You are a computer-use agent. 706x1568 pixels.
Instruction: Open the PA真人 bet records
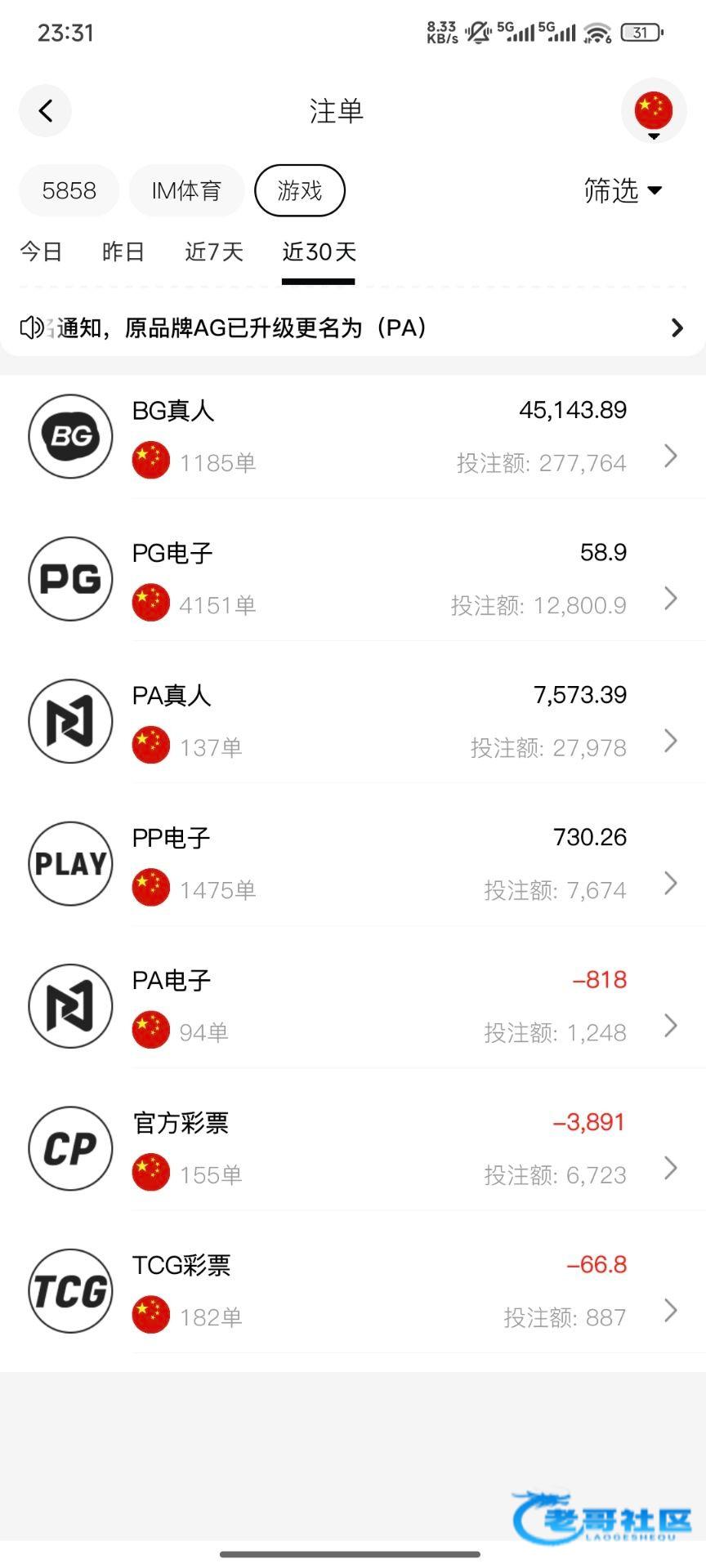(353, 721)
